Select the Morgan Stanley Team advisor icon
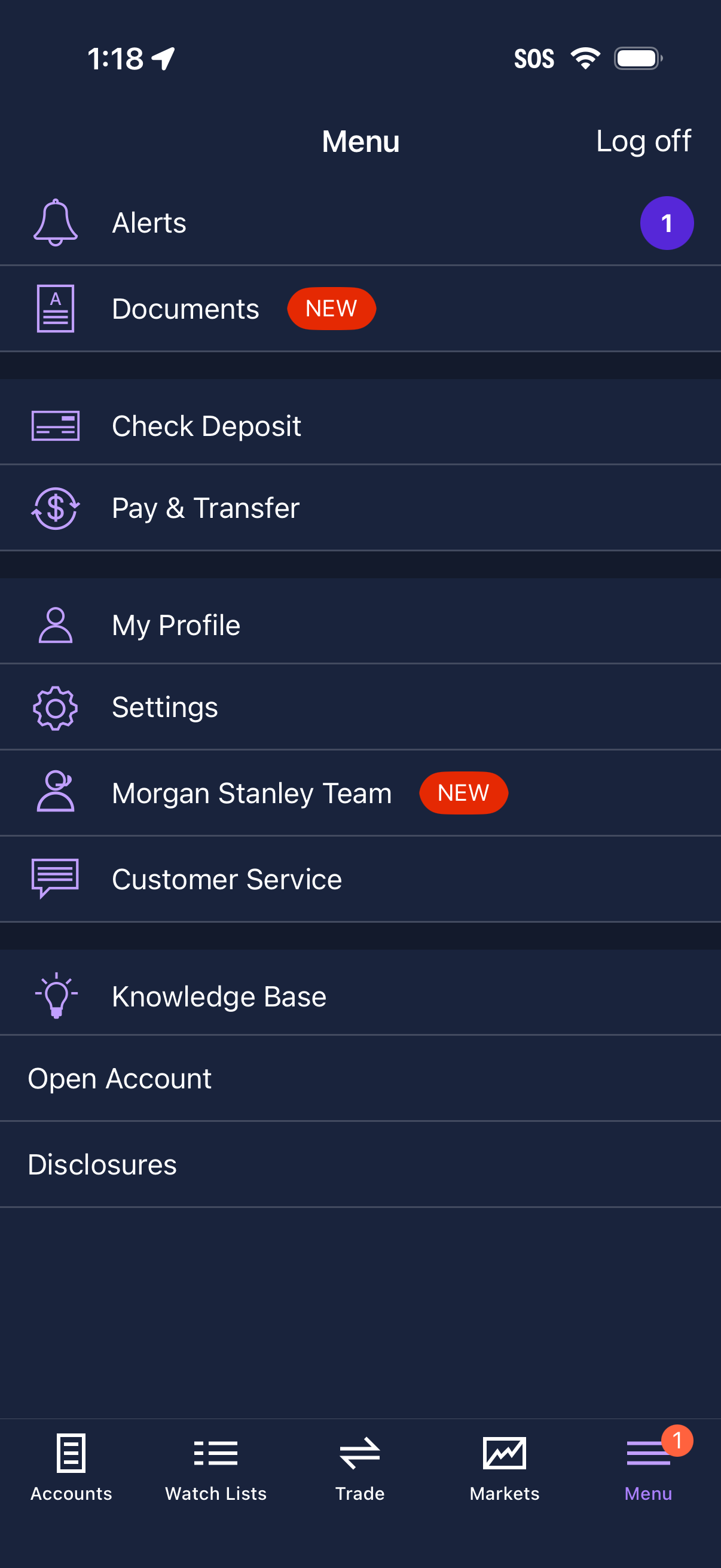Viewport: 721px width, 1568px height. pos(55,792)
